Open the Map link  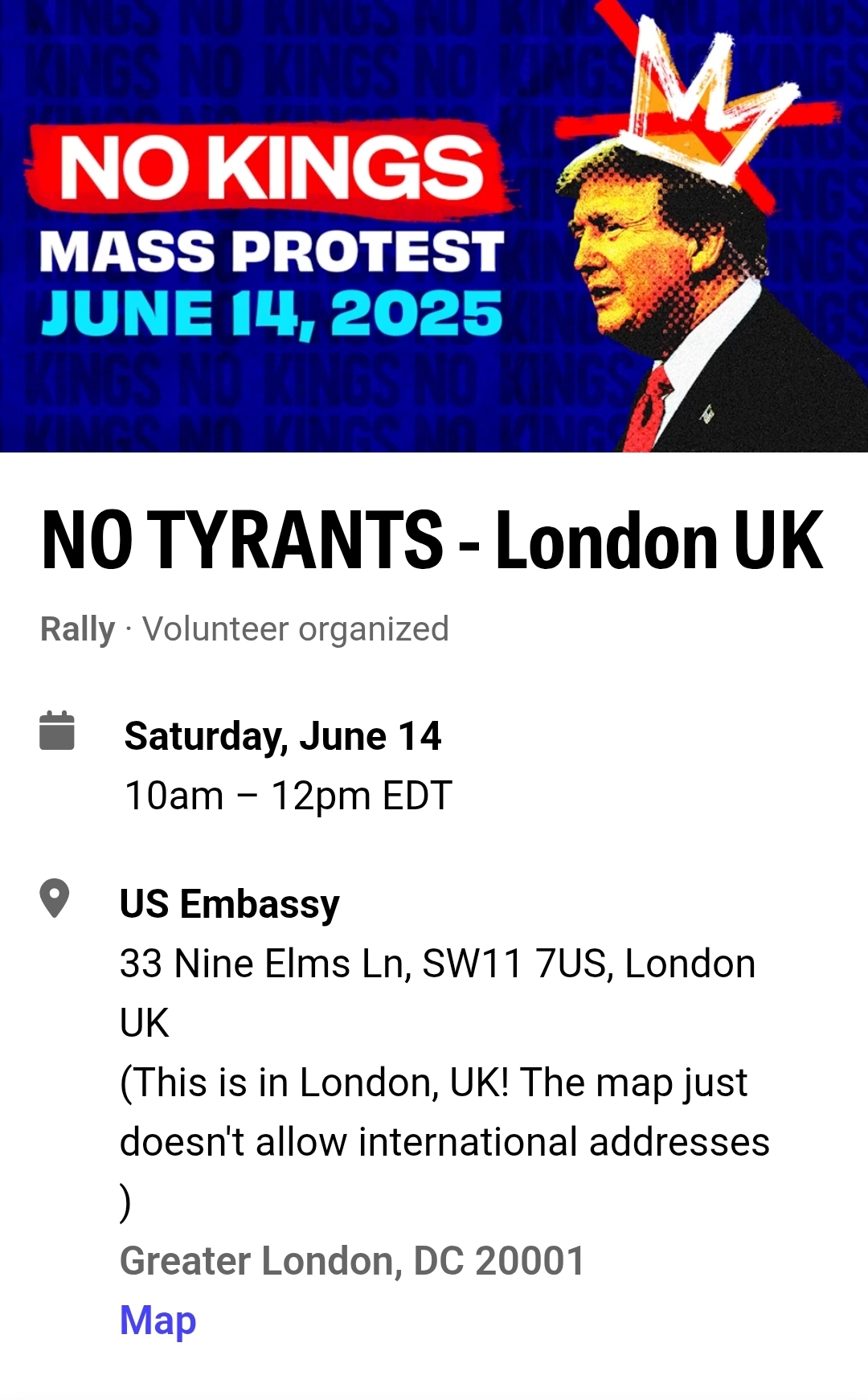tap(158, 1321)
